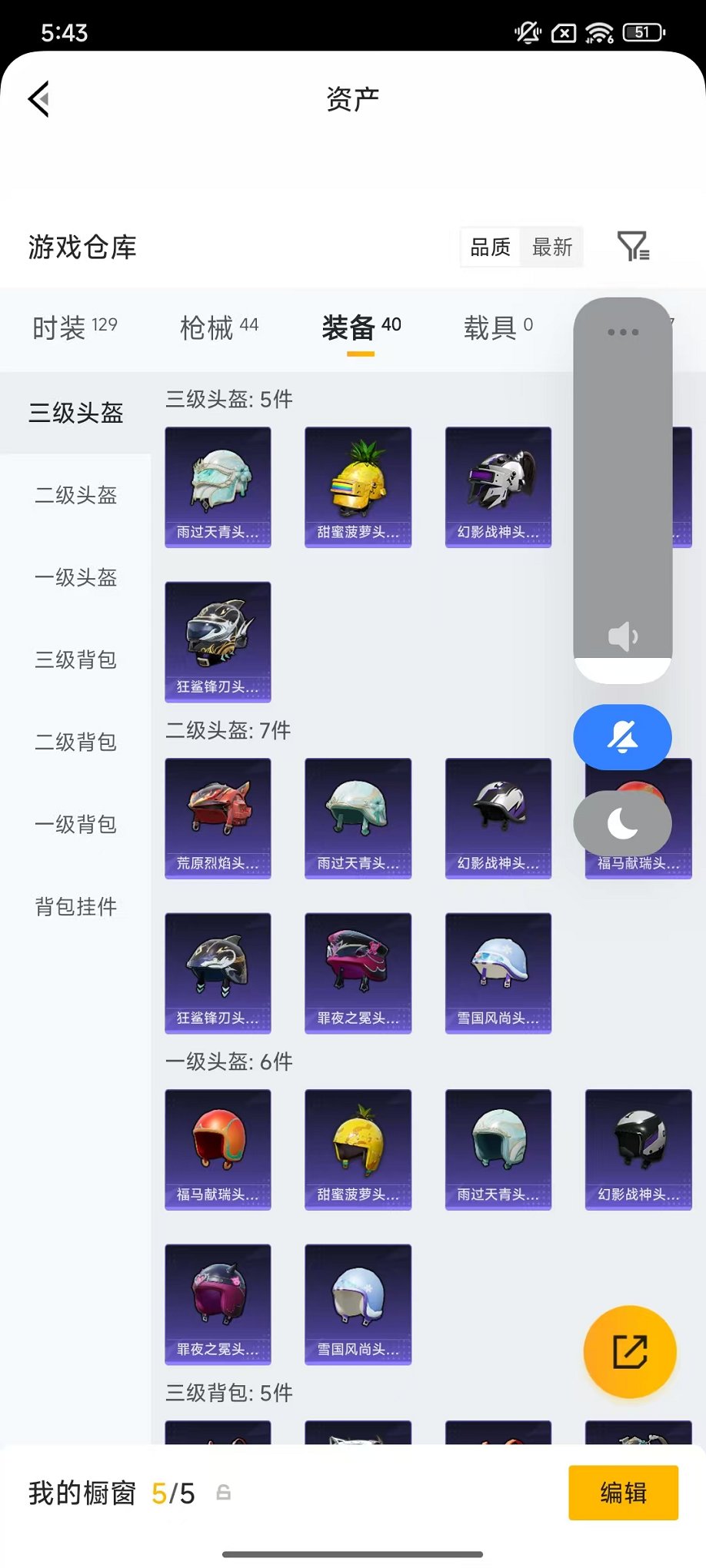The width and height of the screenshot is (706, 1568).
Task: Sort the list by 最新
Action: (x=553, y=247)
